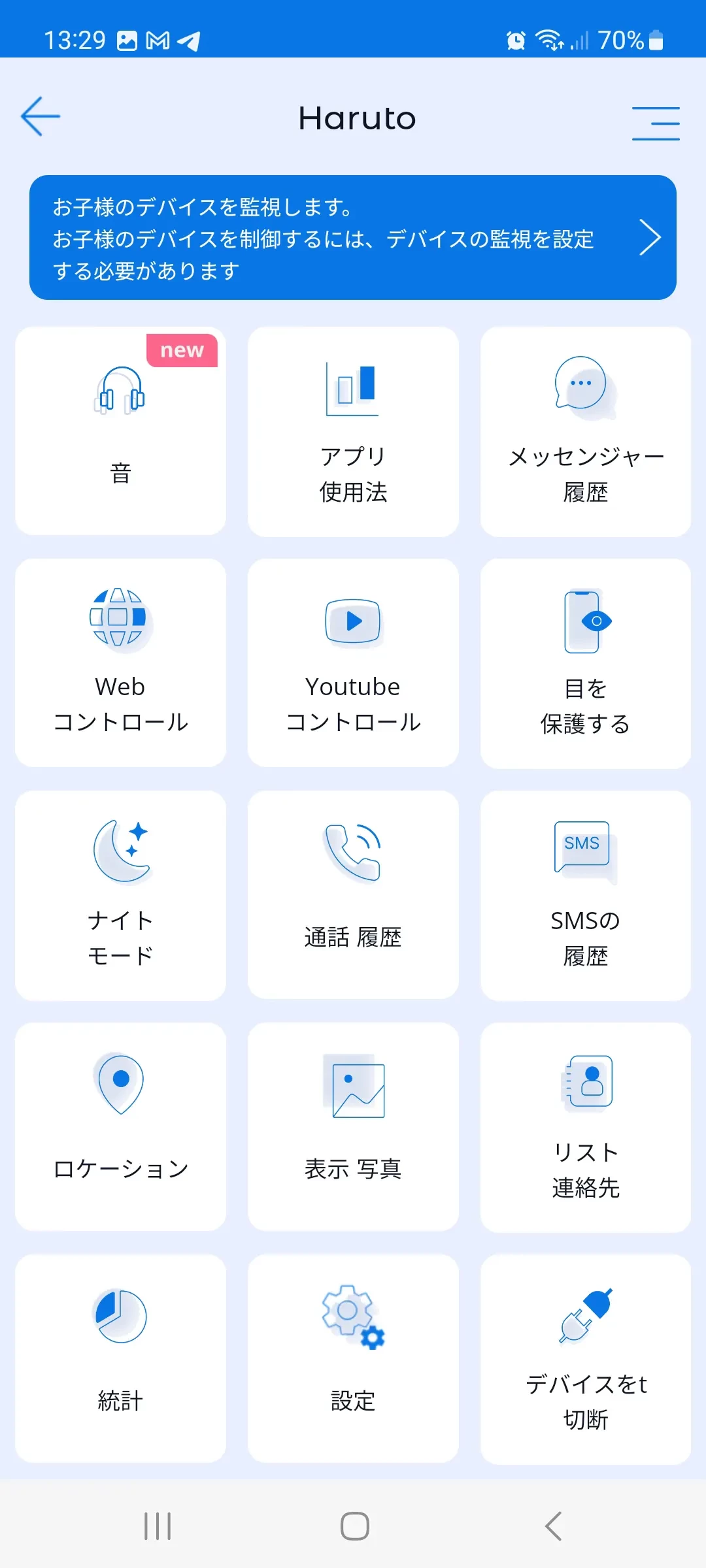Go back using the top-left arrow
This screenshot has height=1568, width=706.
tap(41, 117)
